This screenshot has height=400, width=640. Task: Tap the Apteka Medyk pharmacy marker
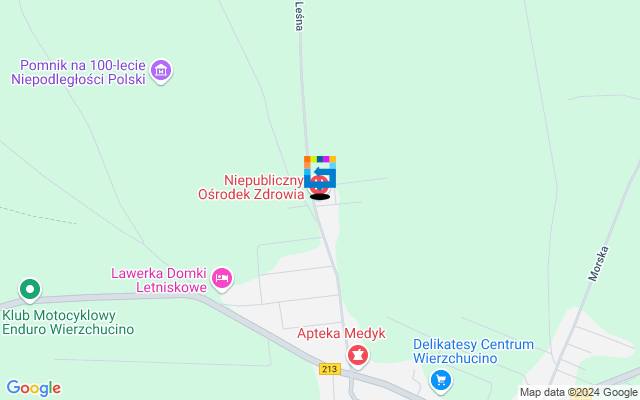click(357, 354)
